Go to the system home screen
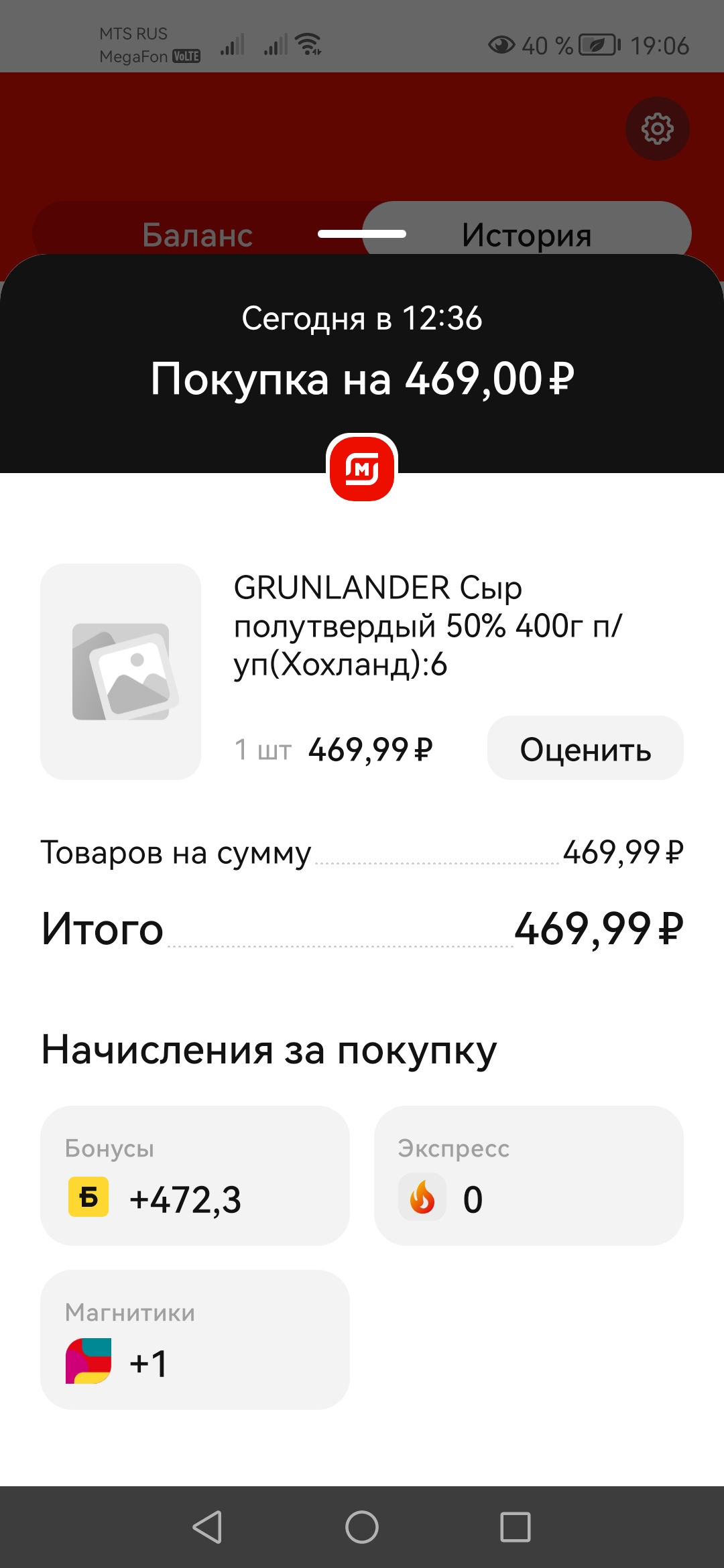 (x=362, y=1527)
